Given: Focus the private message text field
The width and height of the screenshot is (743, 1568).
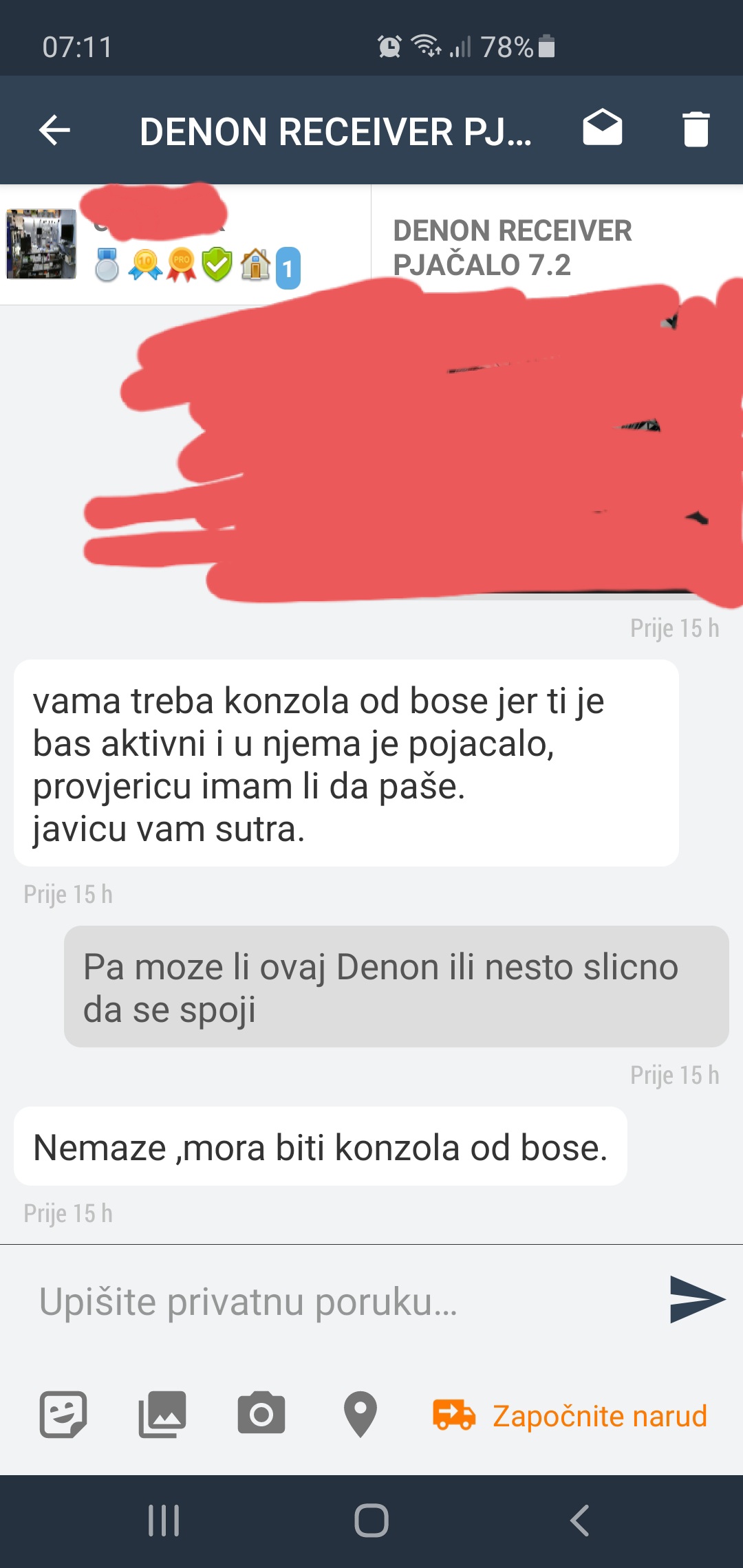Looking at the screenshot, I should (x=344, y=1302).
